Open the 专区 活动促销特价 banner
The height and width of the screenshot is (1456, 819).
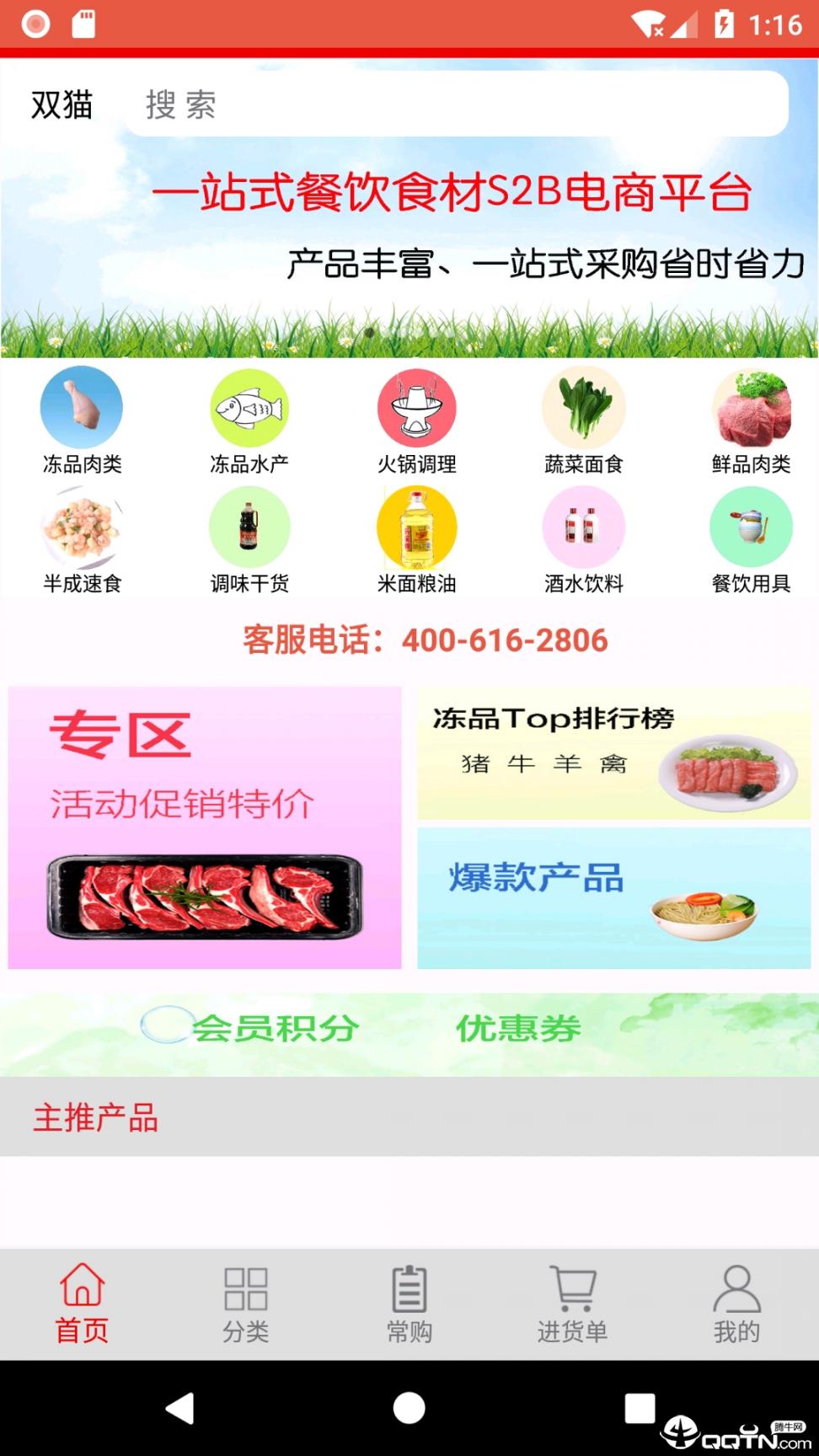tap(205, 827)
